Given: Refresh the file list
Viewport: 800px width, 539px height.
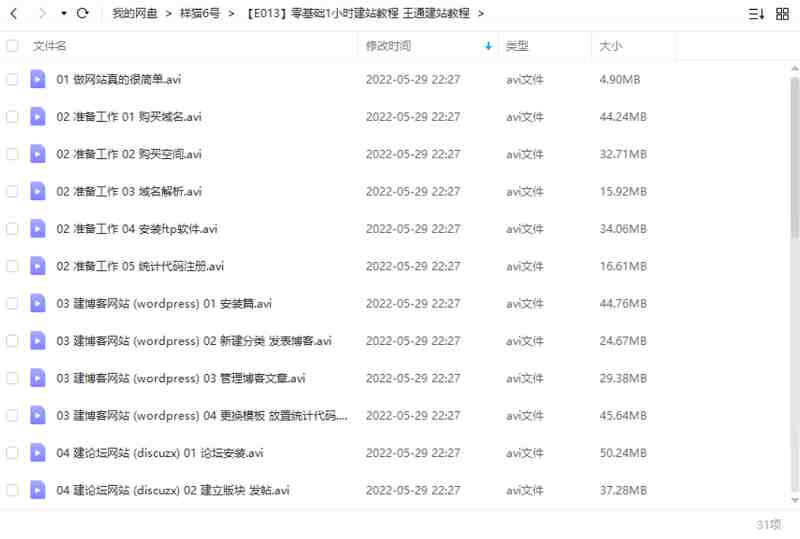Looking at the screenshot, I should coord(83,14).
